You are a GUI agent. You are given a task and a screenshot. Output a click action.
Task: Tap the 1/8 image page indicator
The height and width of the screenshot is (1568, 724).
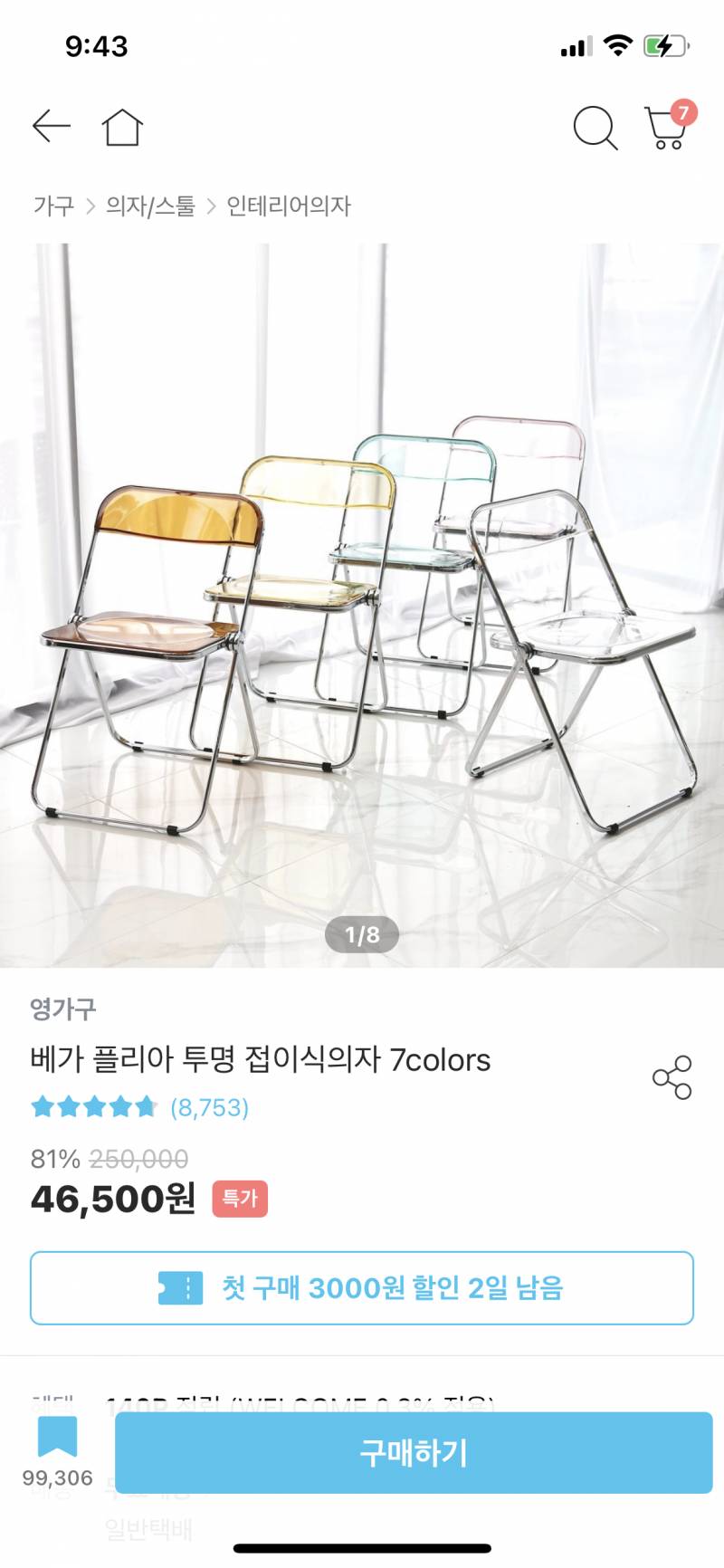(362, 933)
